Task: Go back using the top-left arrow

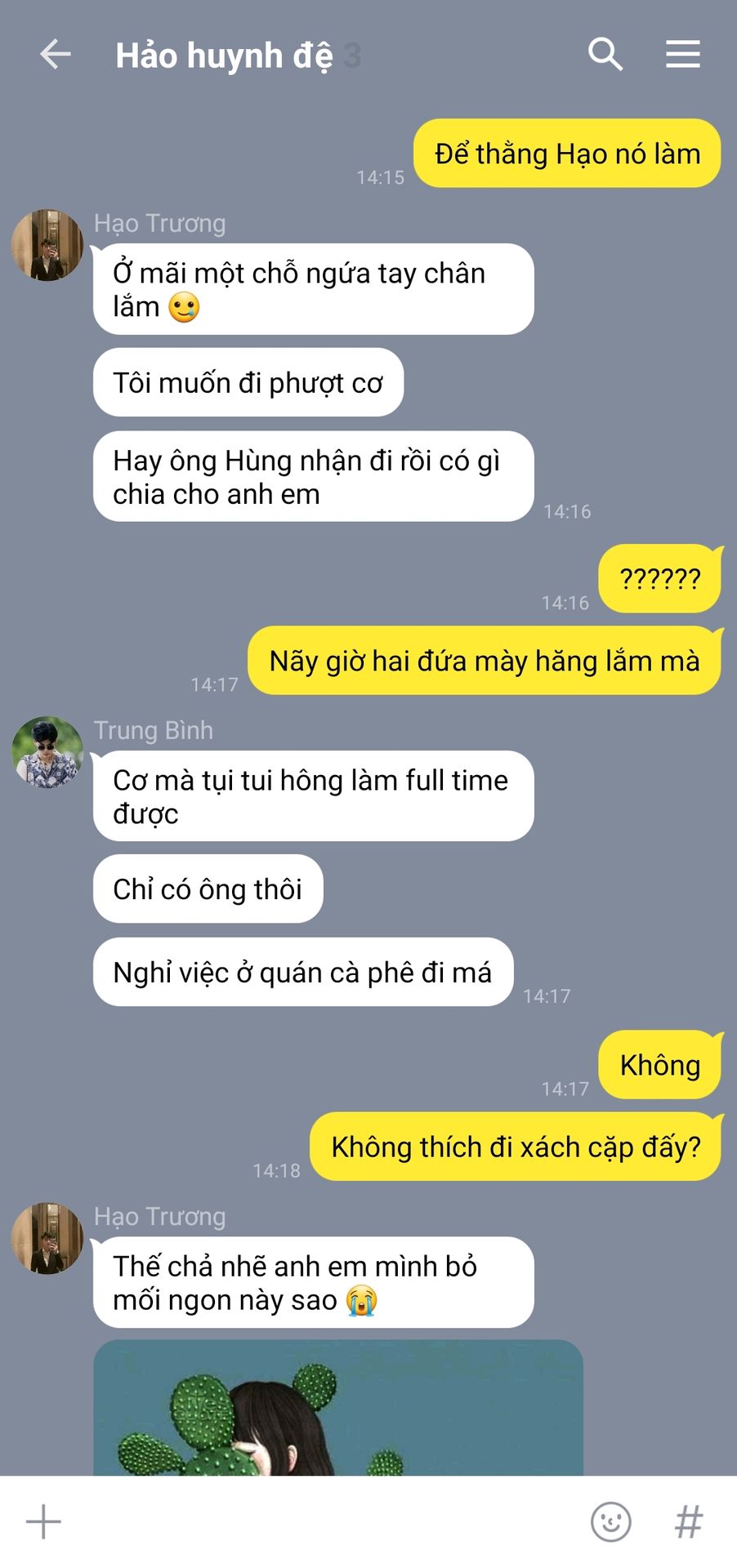Action: (x=56, y=55)
